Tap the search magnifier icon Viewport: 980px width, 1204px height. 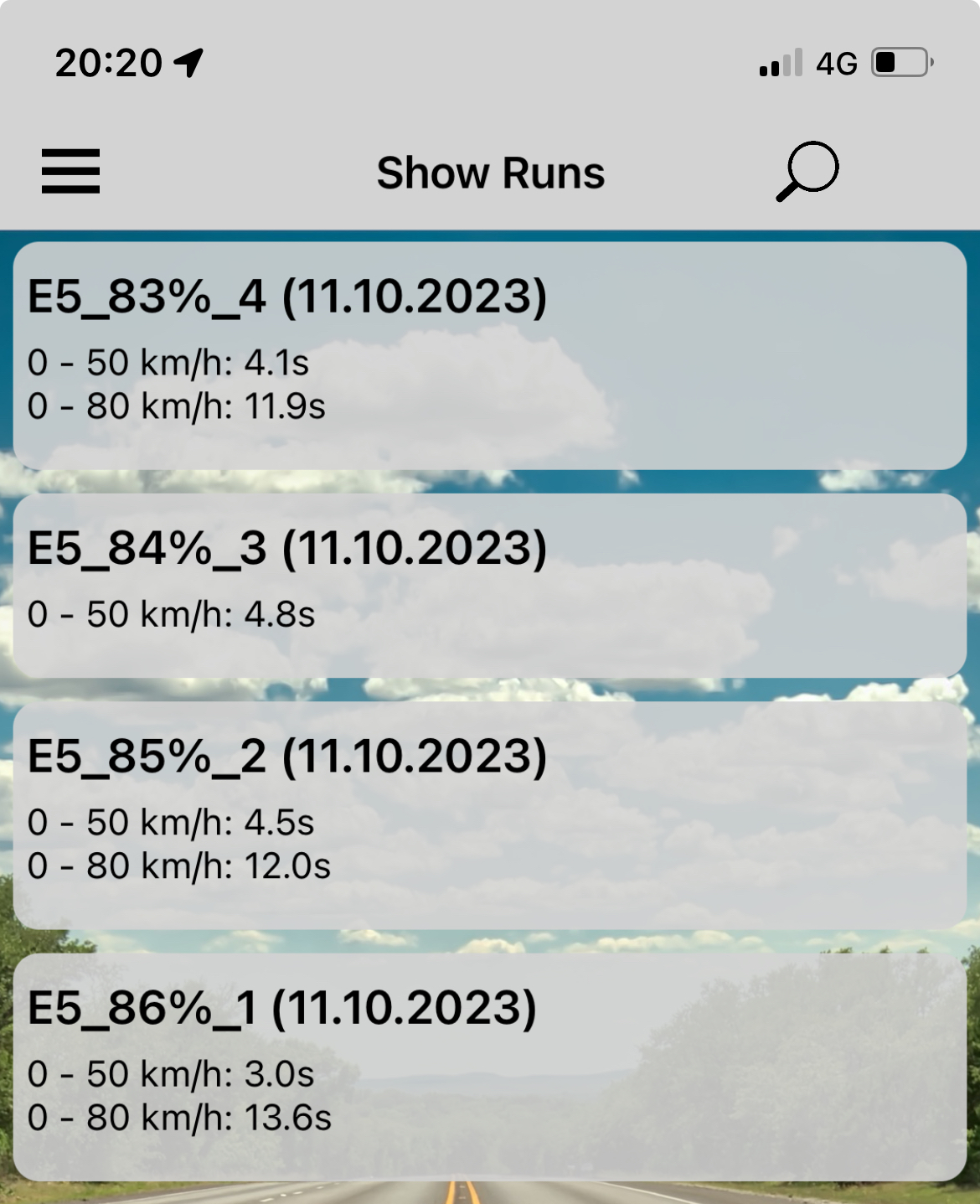coord(807,172)
